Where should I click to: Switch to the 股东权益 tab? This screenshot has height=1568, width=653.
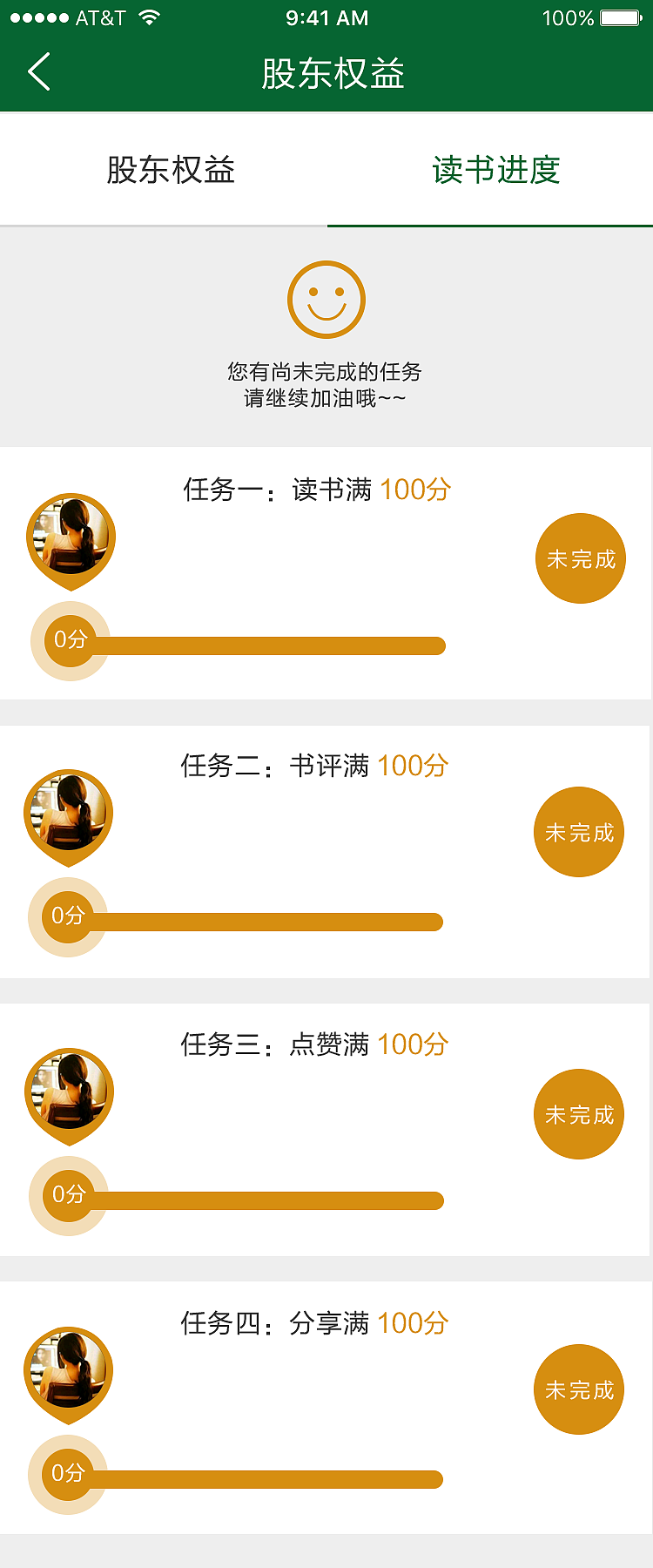171,170
